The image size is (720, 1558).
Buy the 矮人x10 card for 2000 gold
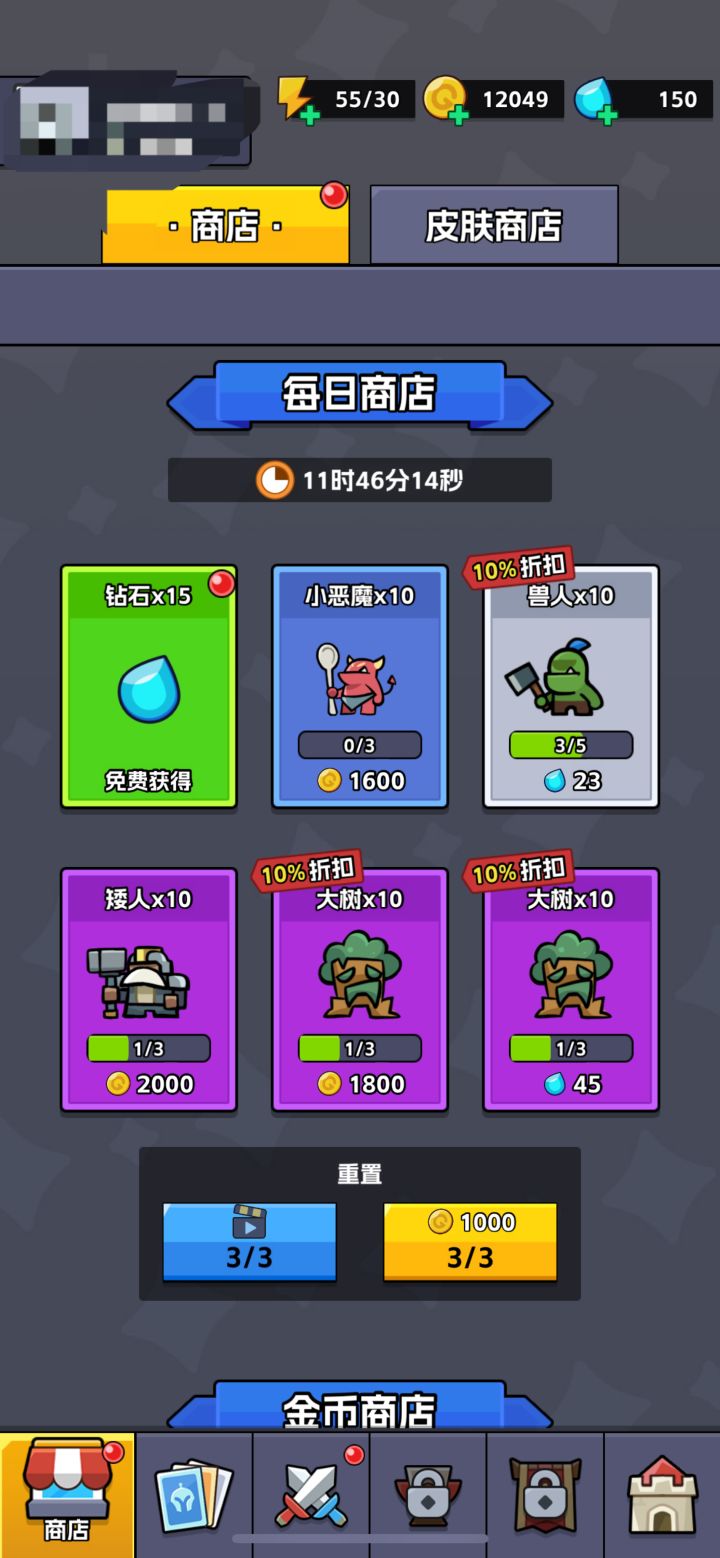click(148, 988)
